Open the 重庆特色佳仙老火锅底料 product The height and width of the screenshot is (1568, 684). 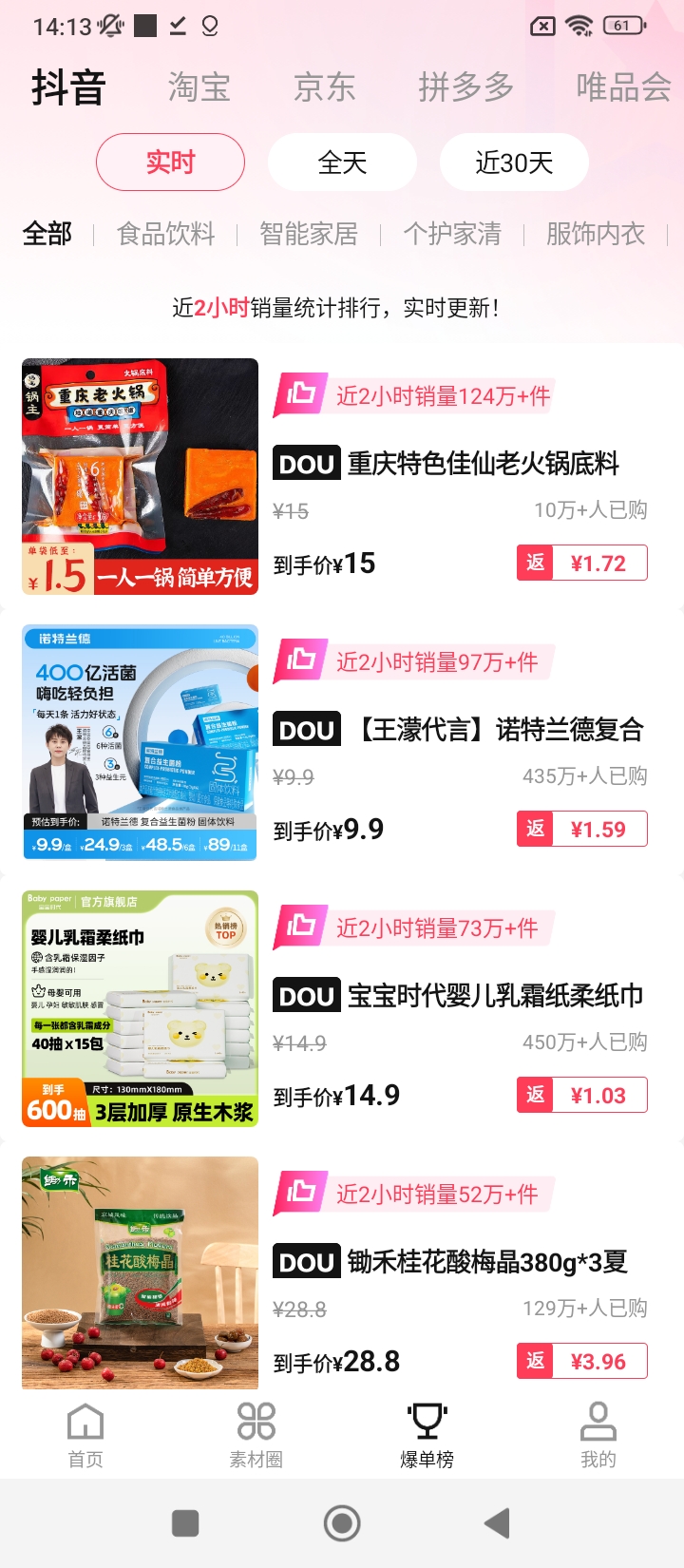tap(483, 464)
